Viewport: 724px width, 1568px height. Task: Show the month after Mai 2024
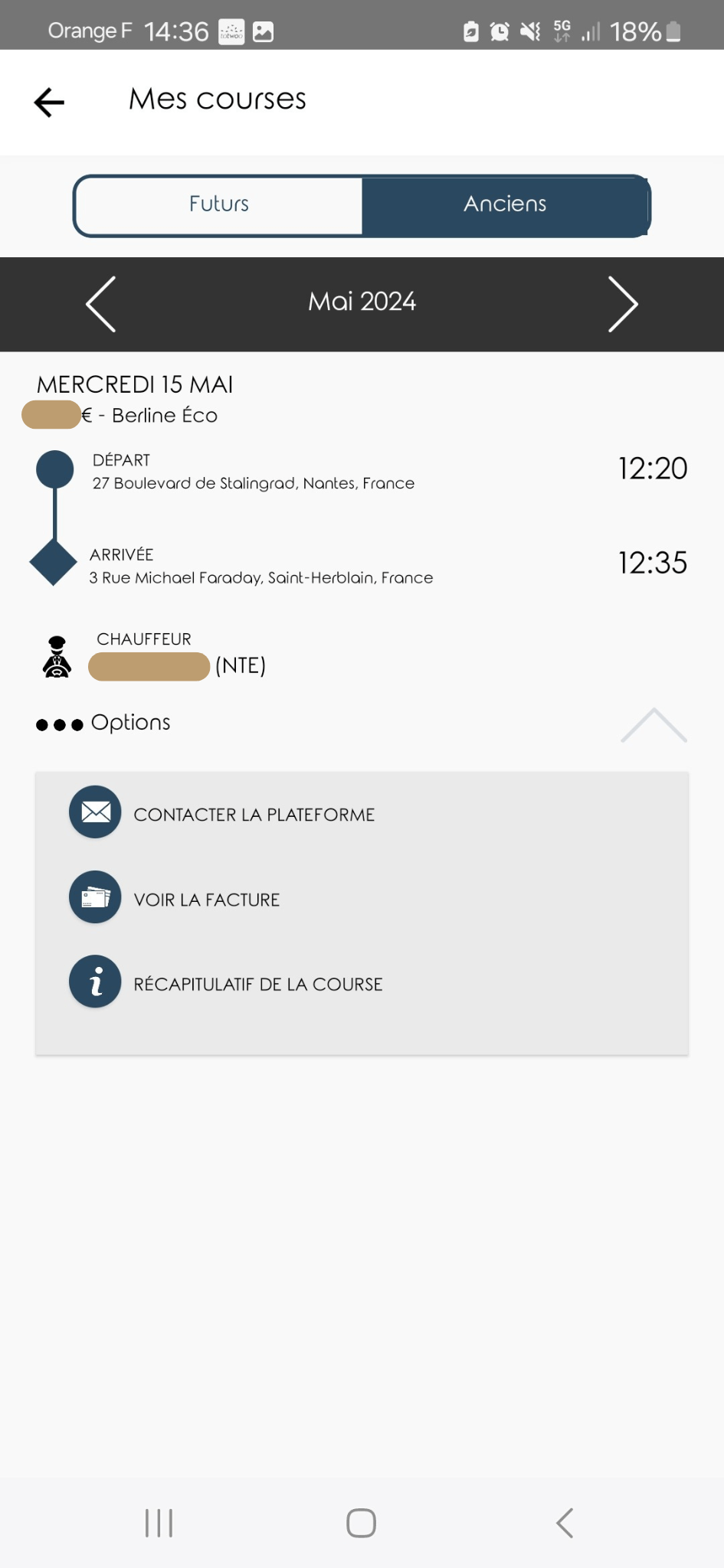point(622,304)
